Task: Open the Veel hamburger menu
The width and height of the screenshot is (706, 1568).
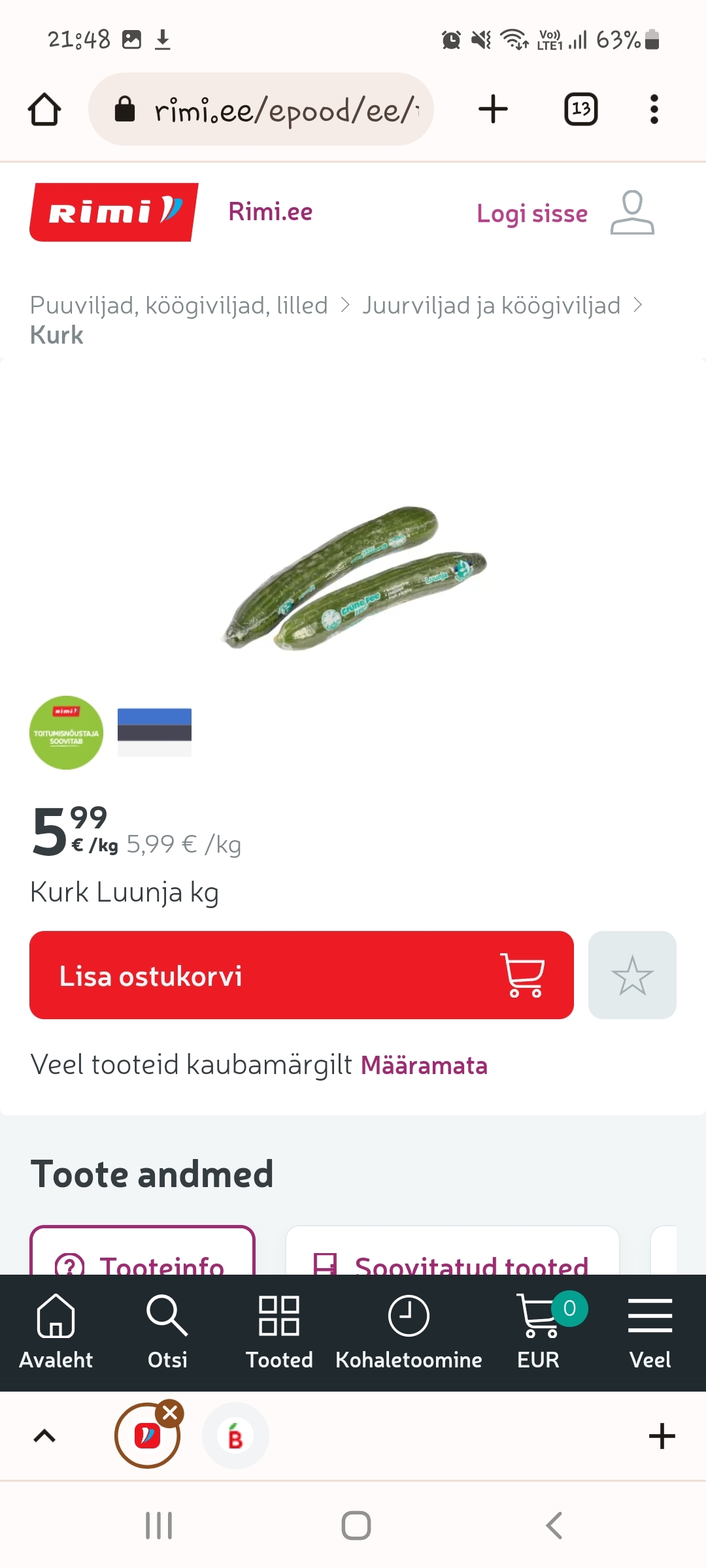Action: coord(650,1332)
